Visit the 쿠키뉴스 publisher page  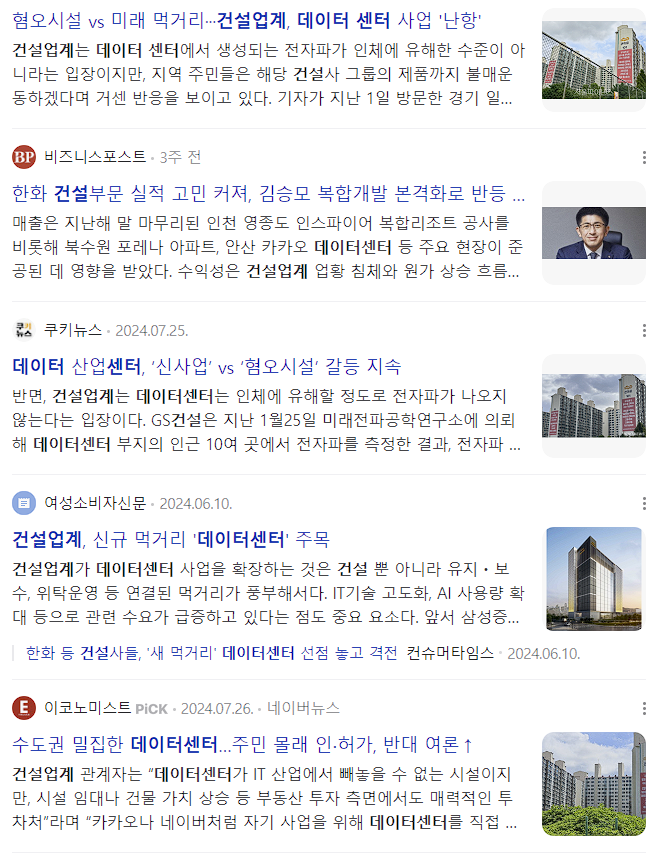(73, 330)
